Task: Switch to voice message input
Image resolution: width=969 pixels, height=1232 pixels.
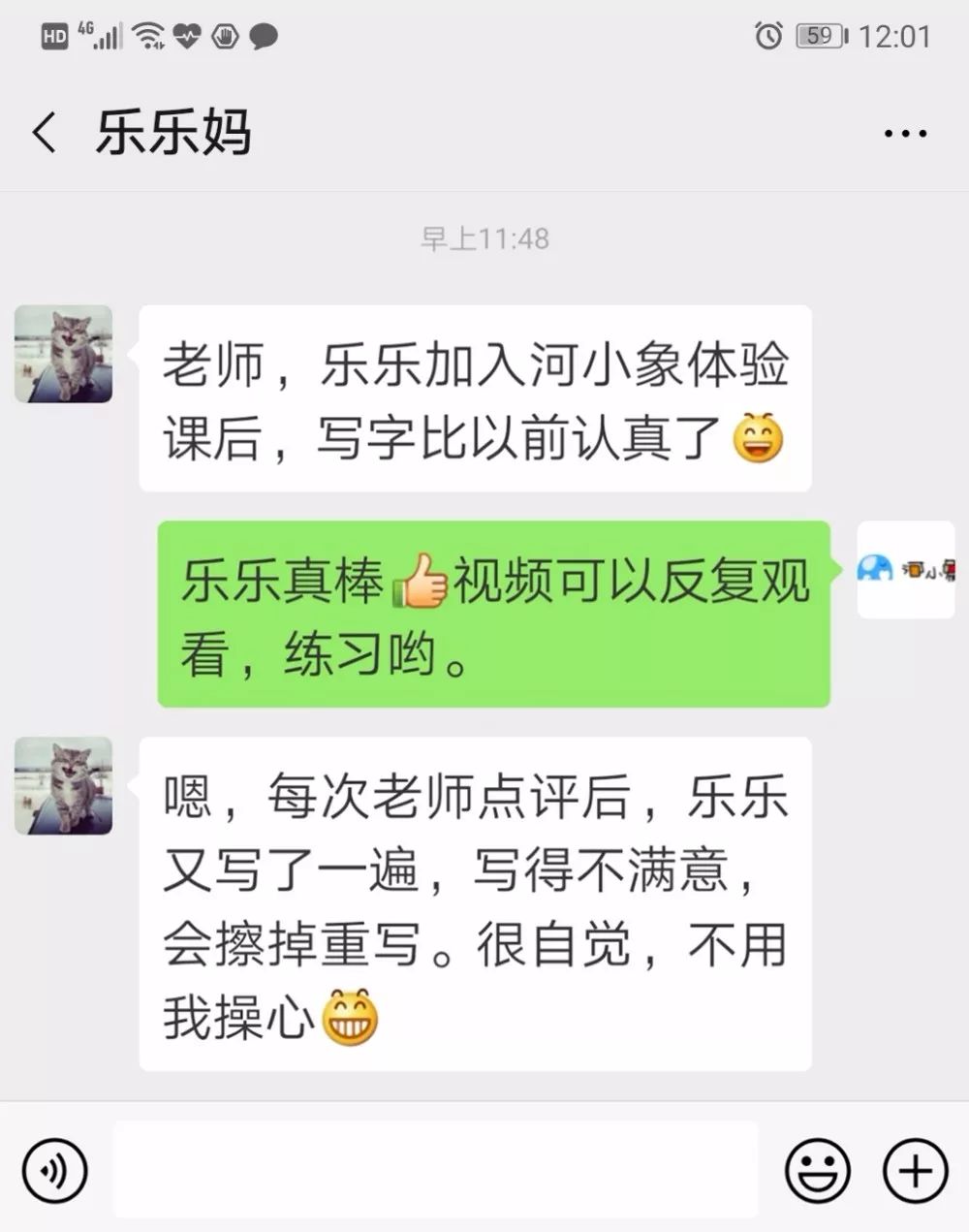Action: click(x=55, y=1170)
